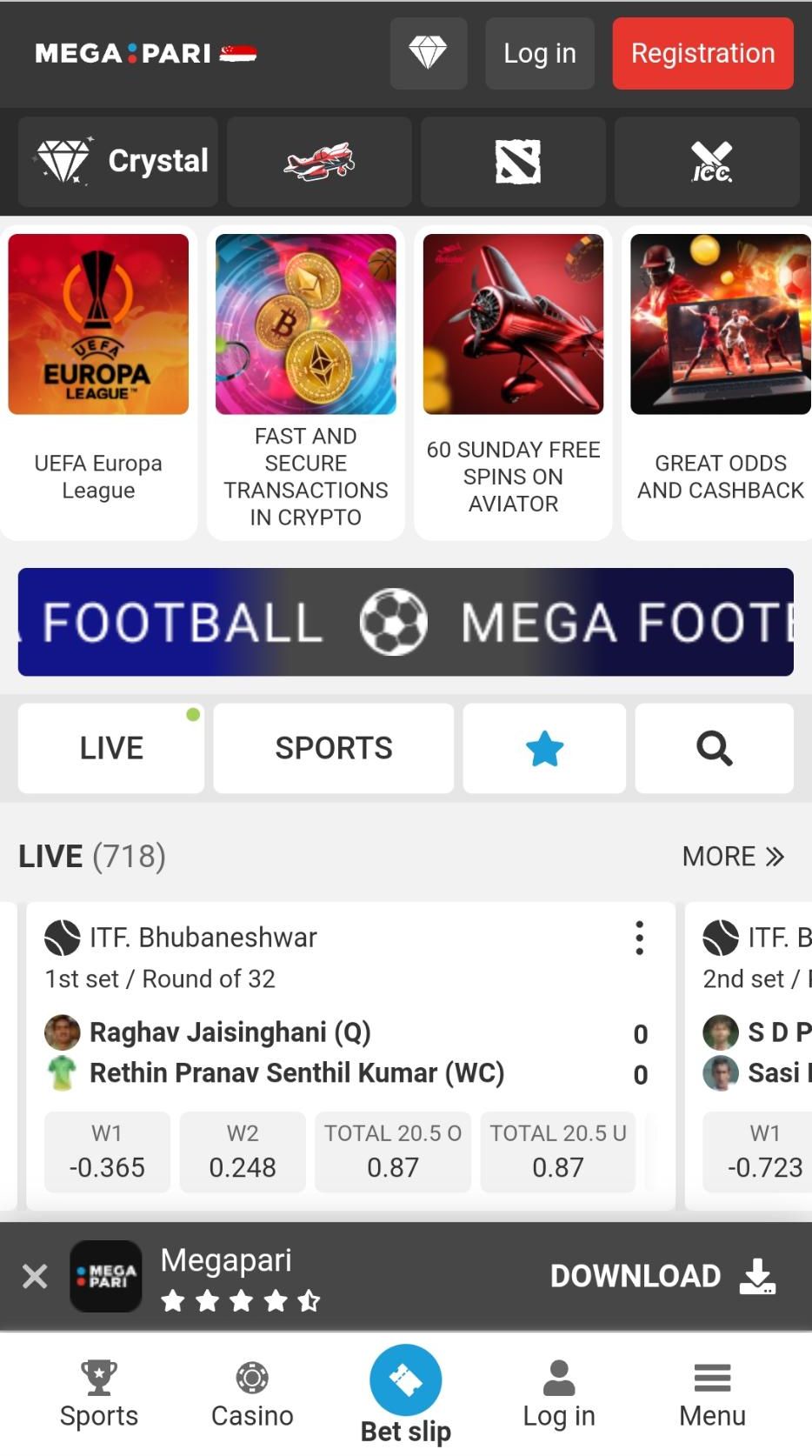Open the ITF. Bhubaneshwar match options menu
The image size is (812, 1456).
[639, 938]
